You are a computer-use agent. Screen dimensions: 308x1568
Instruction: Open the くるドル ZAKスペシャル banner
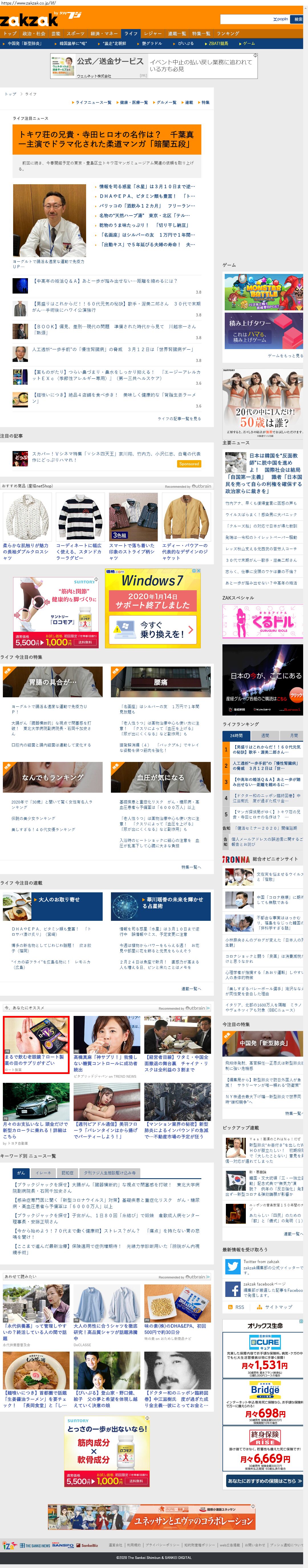(262, 622)
